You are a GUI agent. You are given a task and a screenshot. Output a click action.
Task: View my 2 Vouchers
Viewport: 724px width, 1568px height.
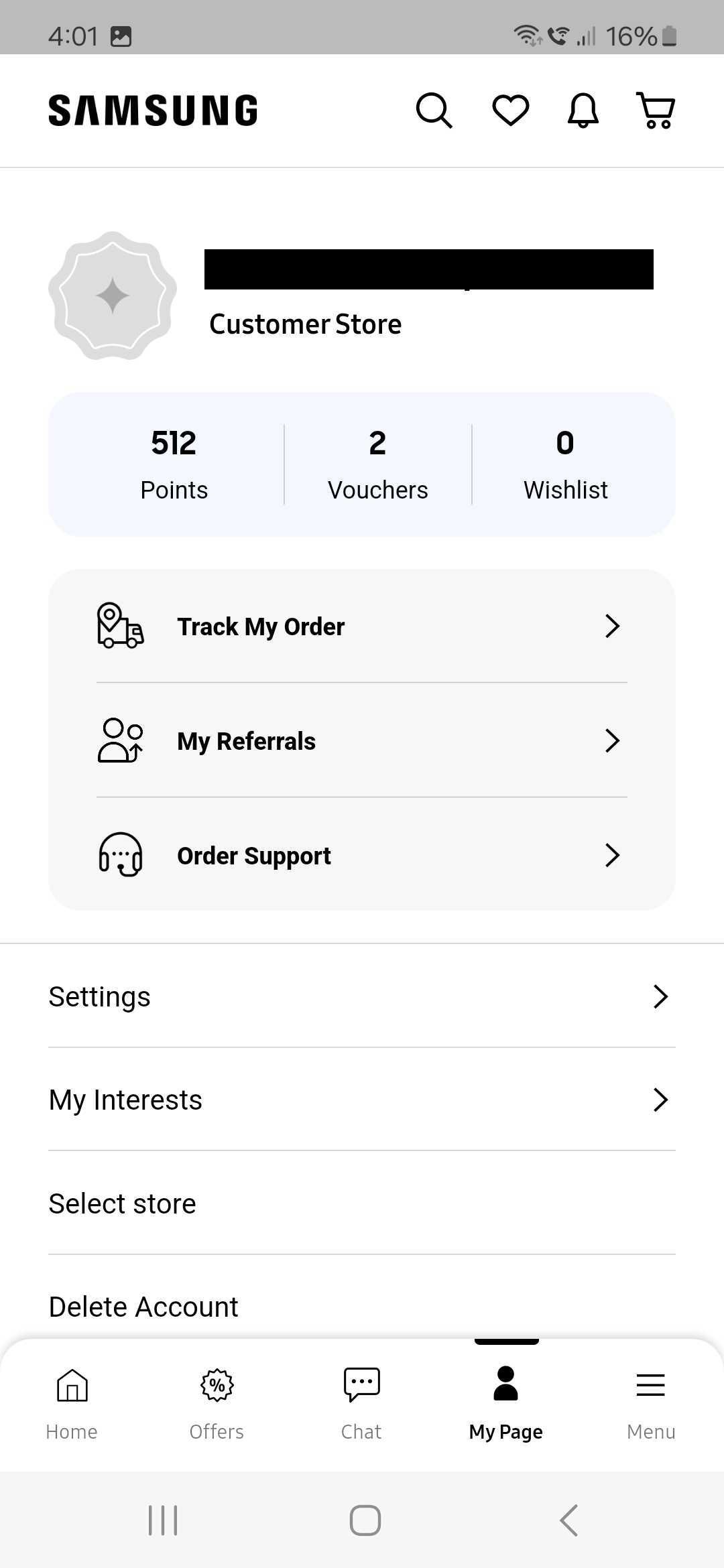pyautogui.click(x=377, y=464)
